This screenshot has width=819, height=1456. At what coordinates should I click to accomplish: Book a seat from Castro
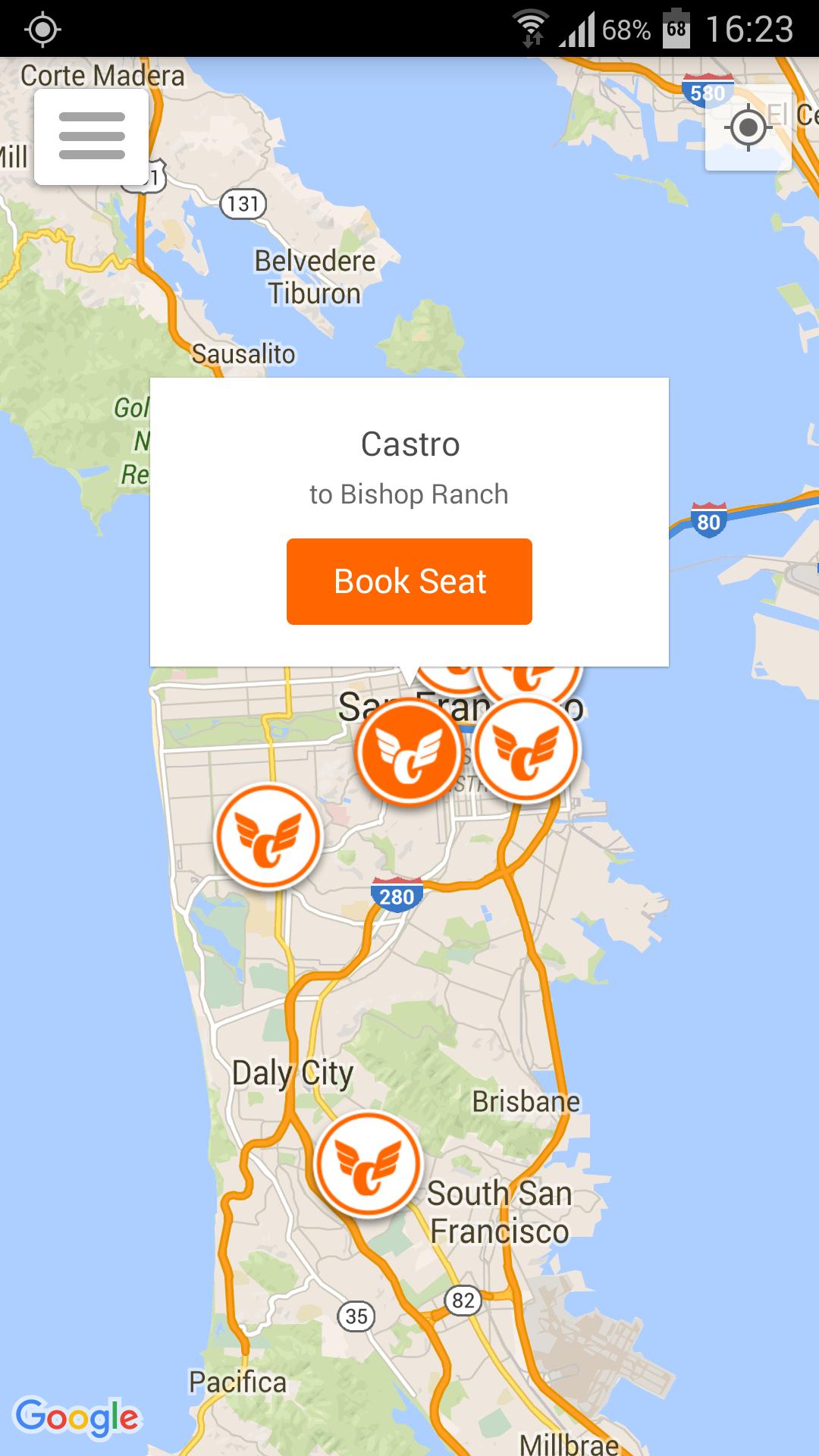(x=409, y=582)
